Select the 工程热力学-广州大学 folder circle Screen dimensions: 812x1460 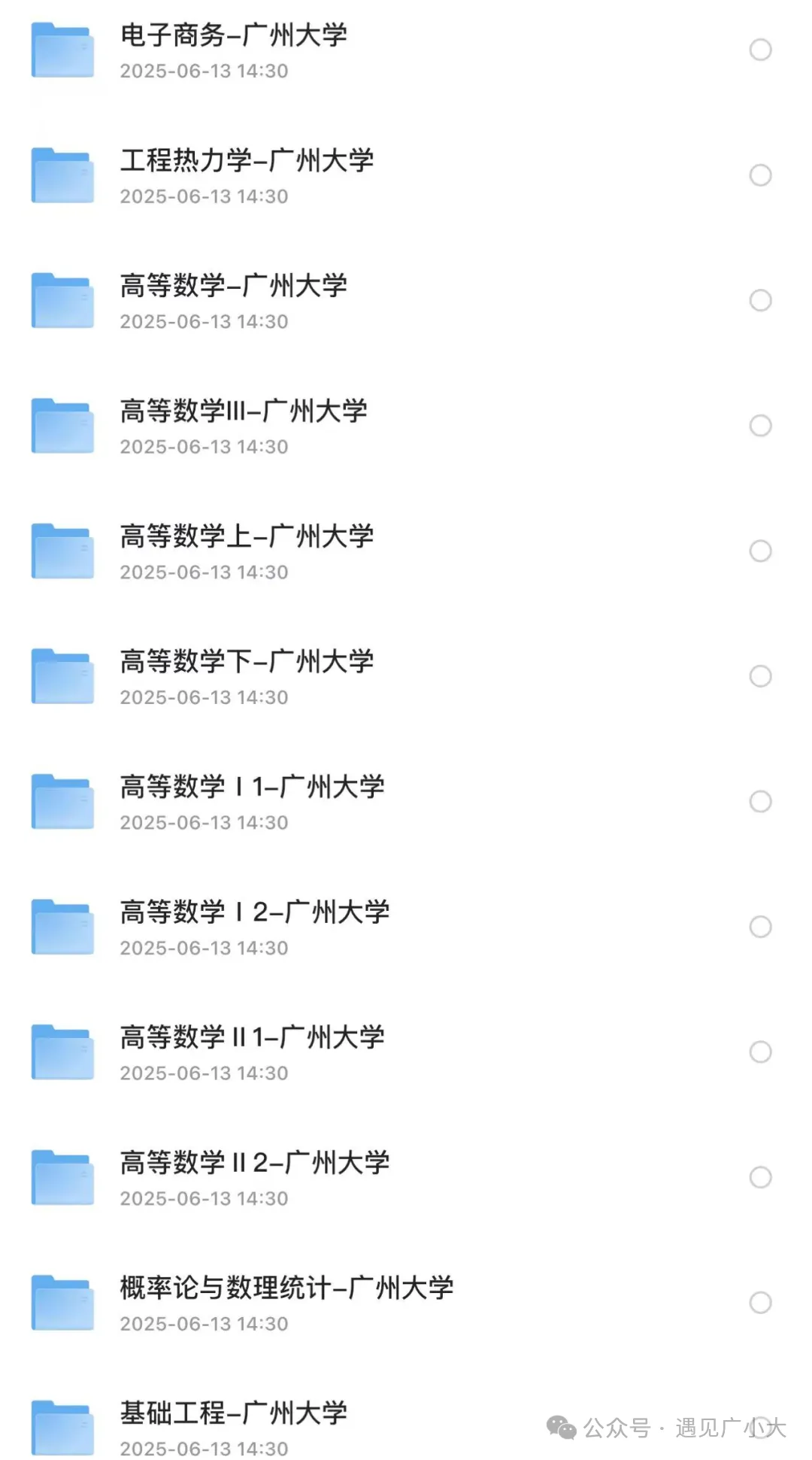click(x=760, y=175)
